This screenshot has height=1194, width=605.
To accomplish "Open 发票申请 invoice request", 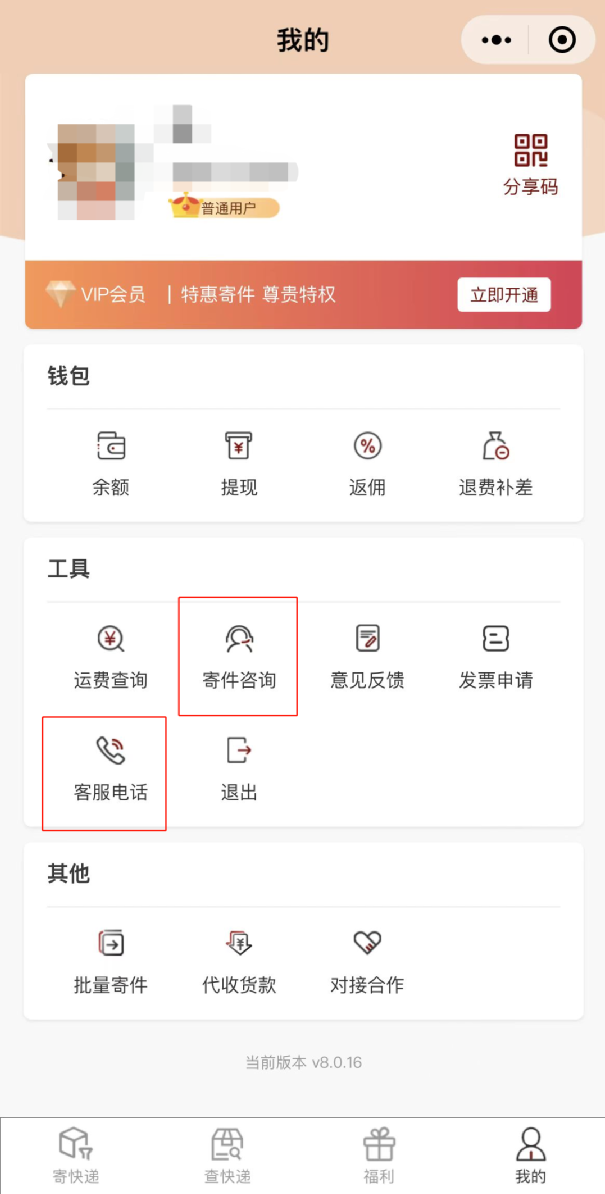I will pyautogui.click(x=496, y=656).
